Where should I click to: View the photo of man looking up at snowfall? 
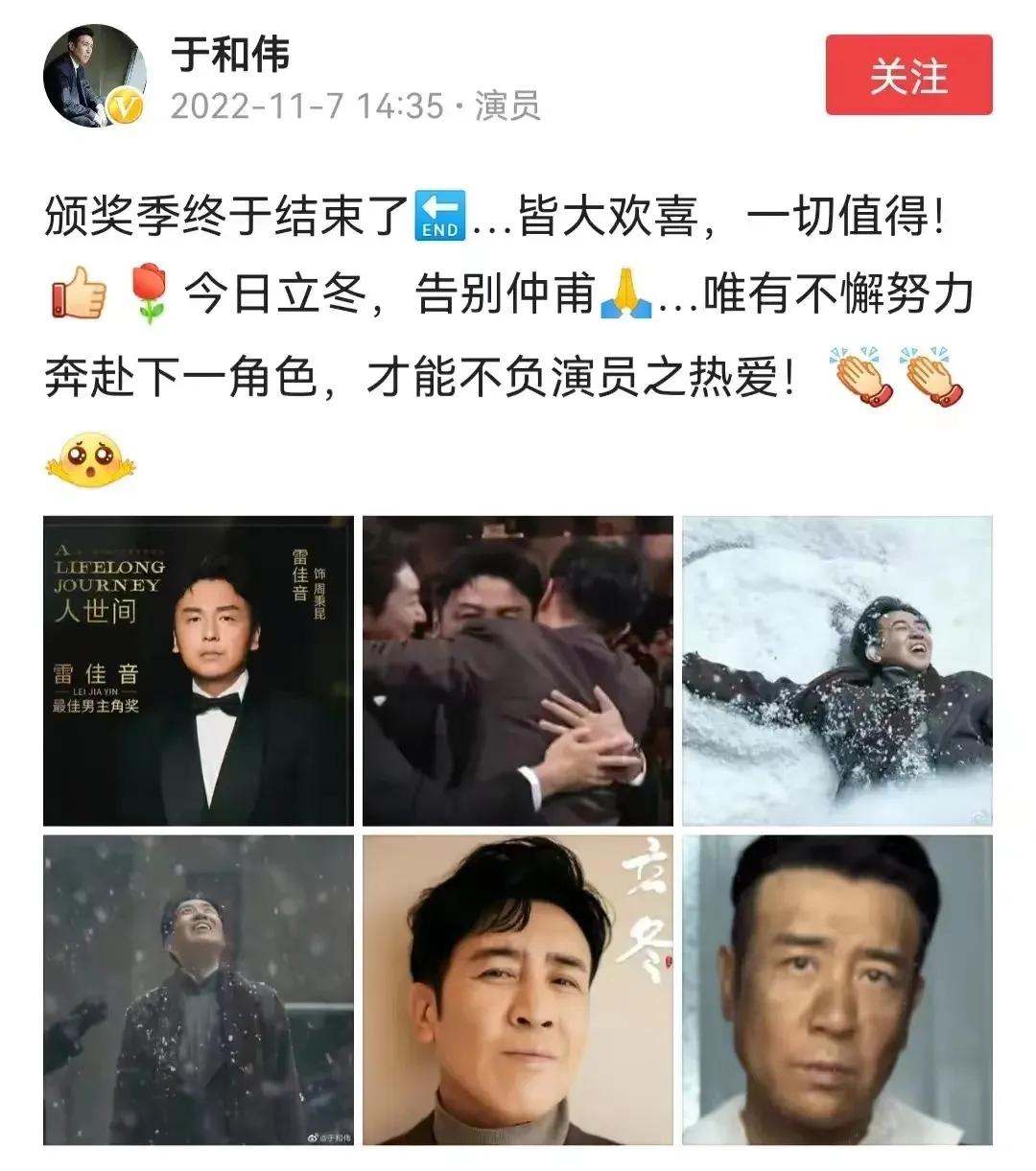pos(198,989)
